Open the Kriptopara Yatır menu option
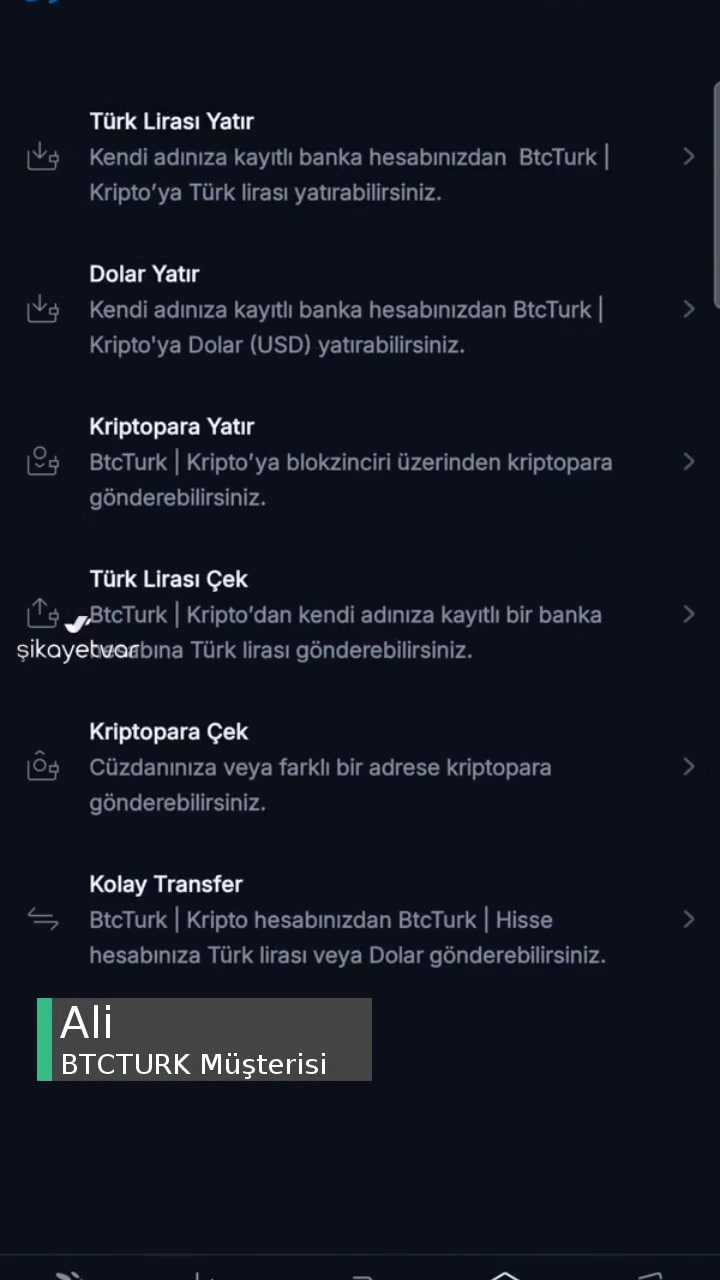The height and width of the screenshot is (1280, 720). point(350,461)
